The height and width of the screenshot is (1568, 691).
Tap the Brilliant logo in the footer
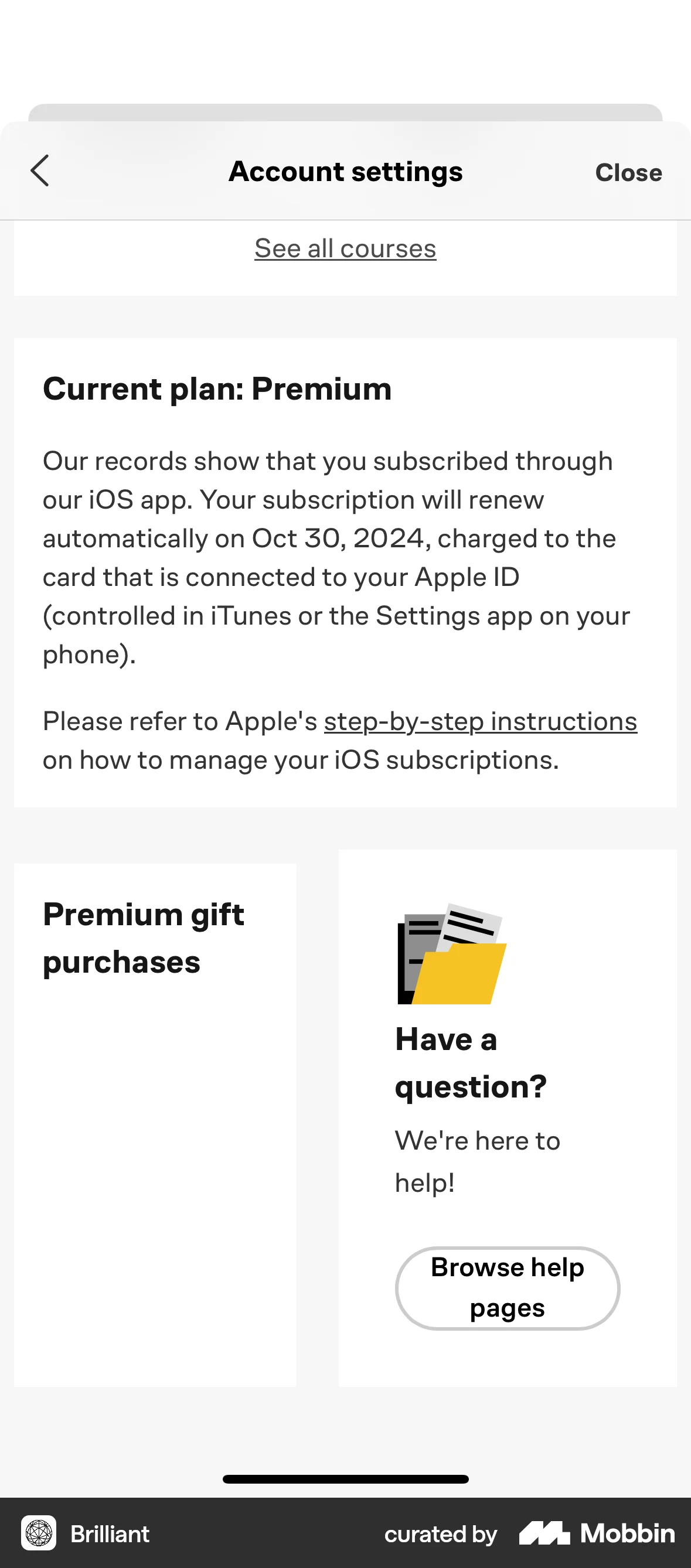pyautogui.click(x=108, y=1534)
